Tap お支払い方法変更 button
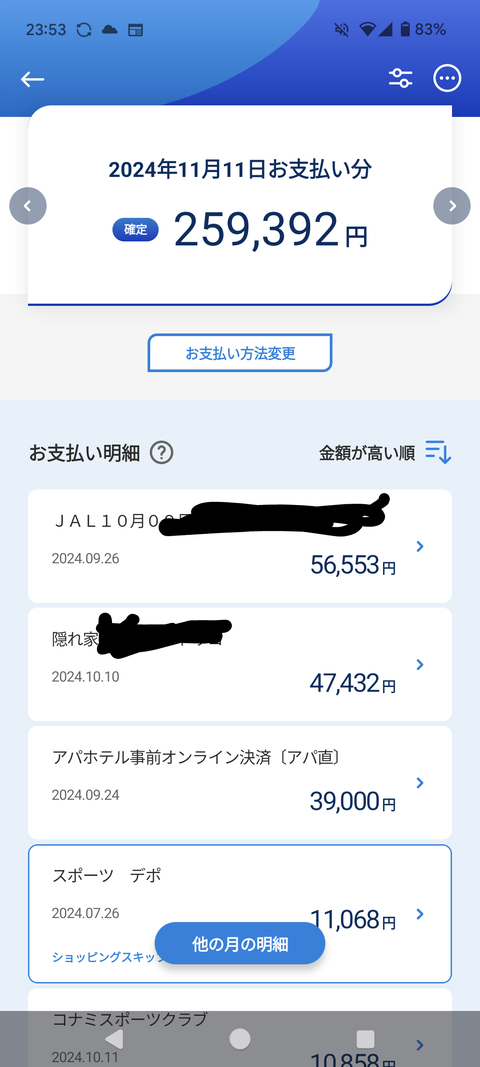Viewport: 480px width, 1067px height. coord(240,353)
